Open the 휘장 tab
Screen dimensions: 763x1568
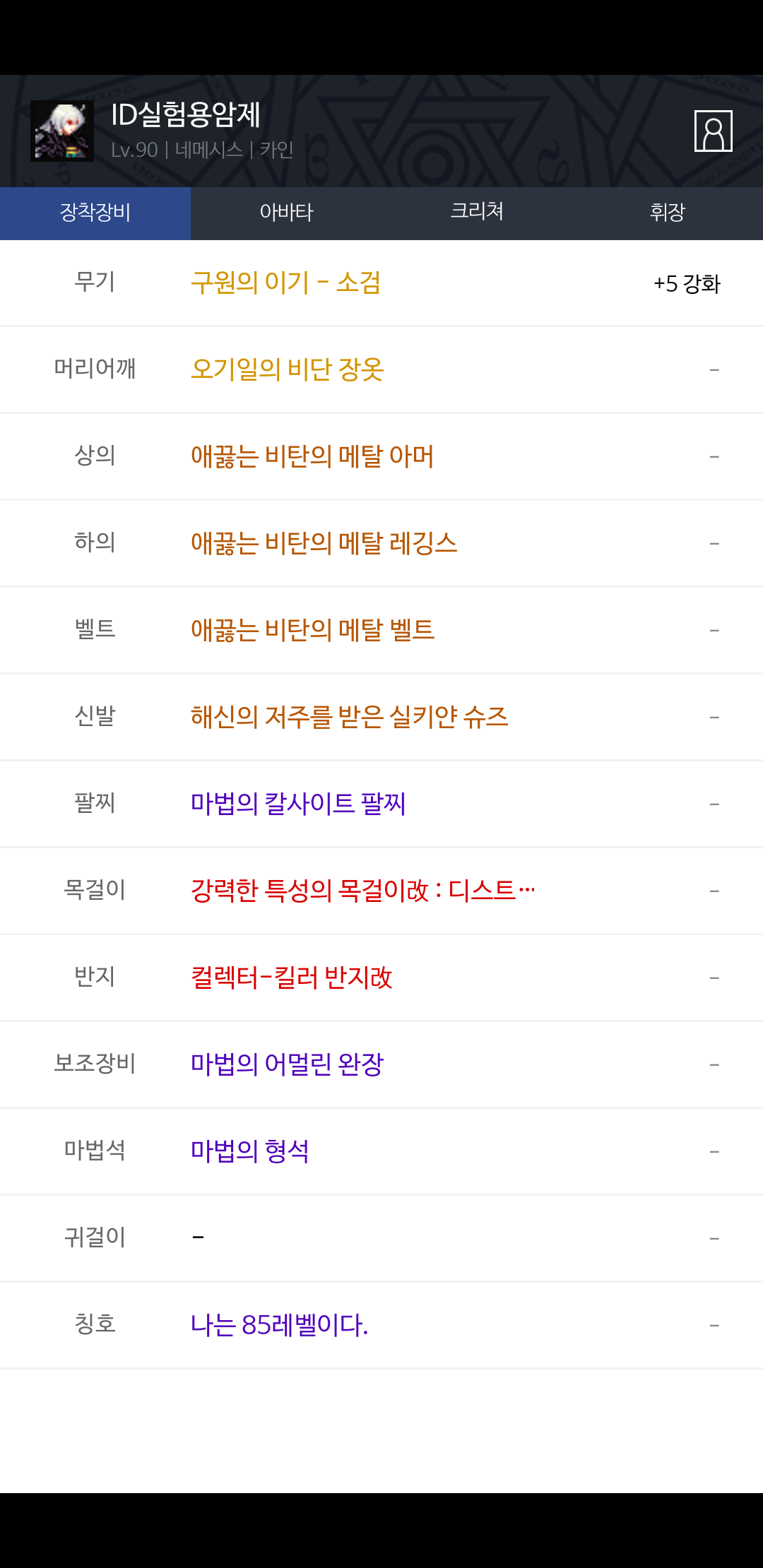pyautogui.click(x=668, y=213)
